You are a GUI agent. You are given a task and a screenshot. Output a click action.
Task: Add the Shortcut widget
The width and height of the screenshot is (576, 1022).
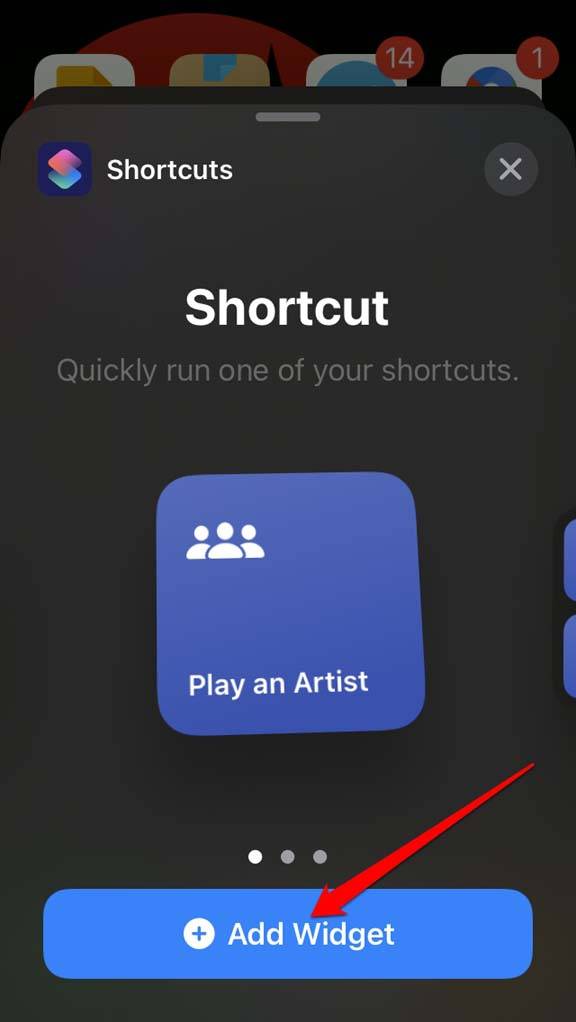288,933
